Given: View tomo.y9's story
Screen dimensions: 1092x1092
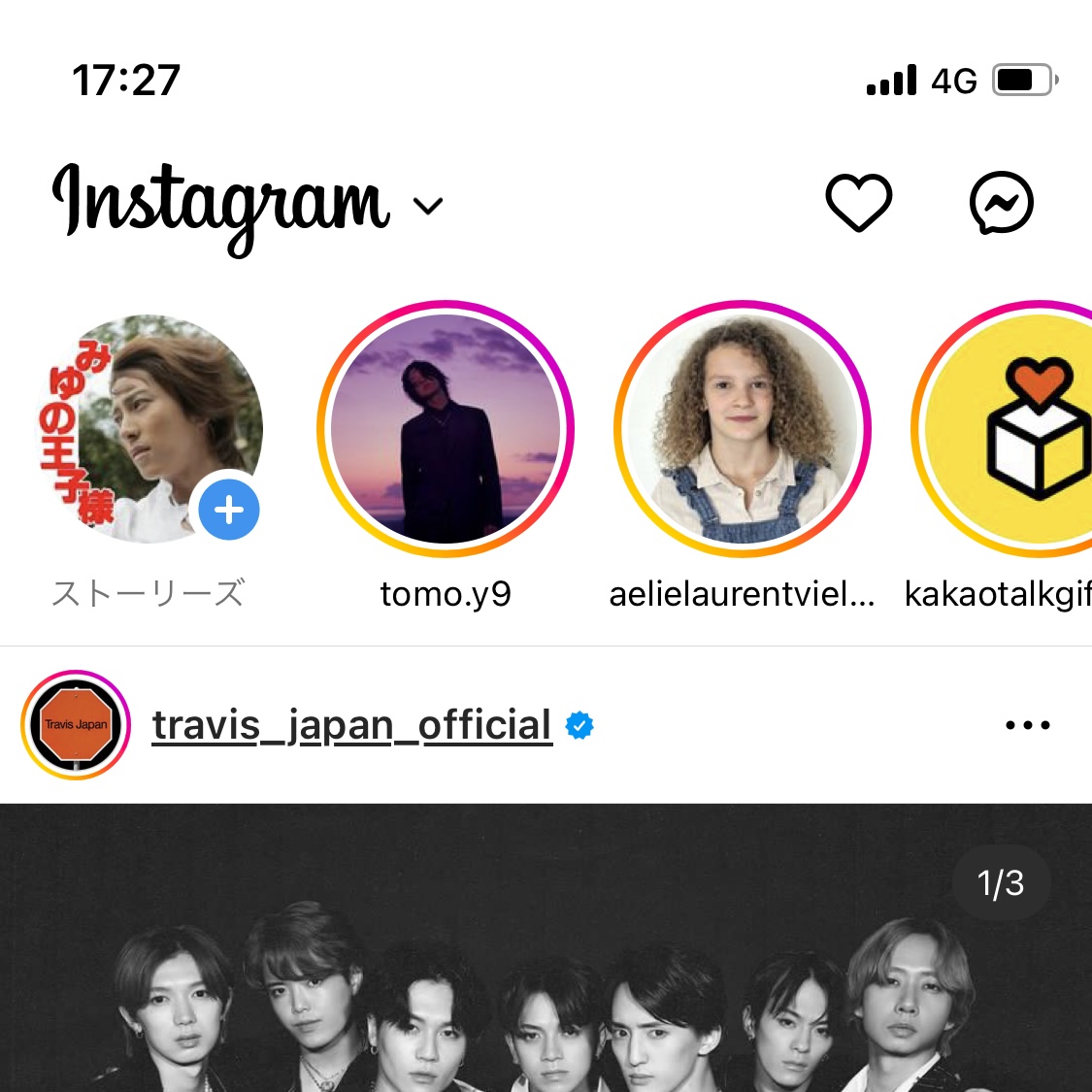Looking at the screenshot, I should (446, 429).
